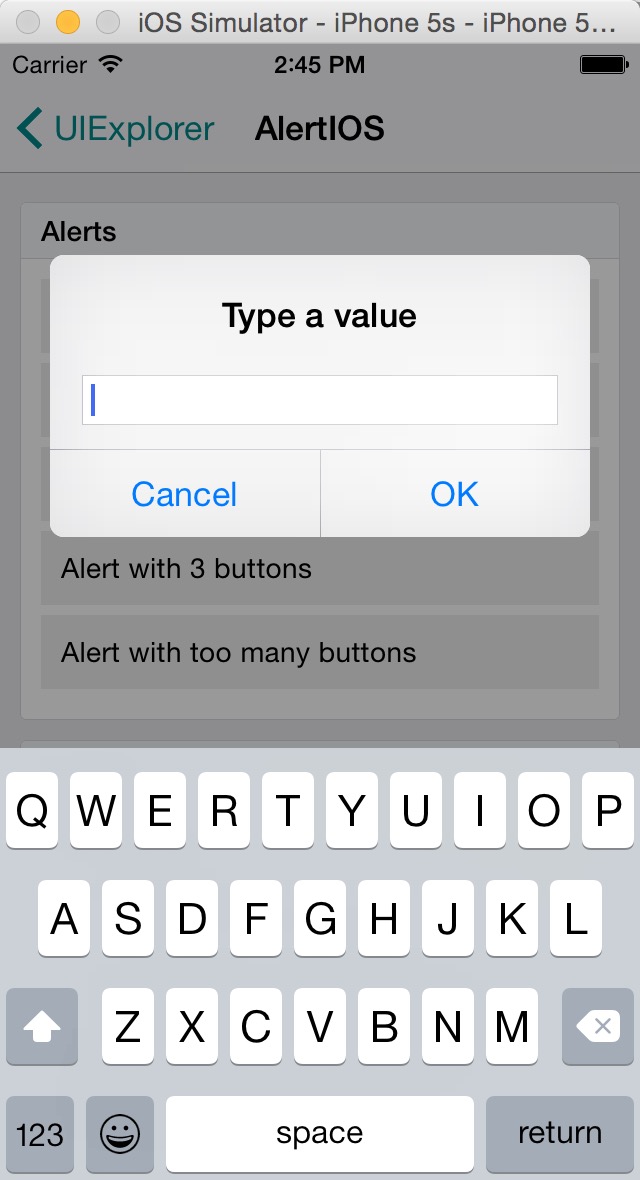
Task: Tap the text field under Type a value
Action: tap(319, 400)
